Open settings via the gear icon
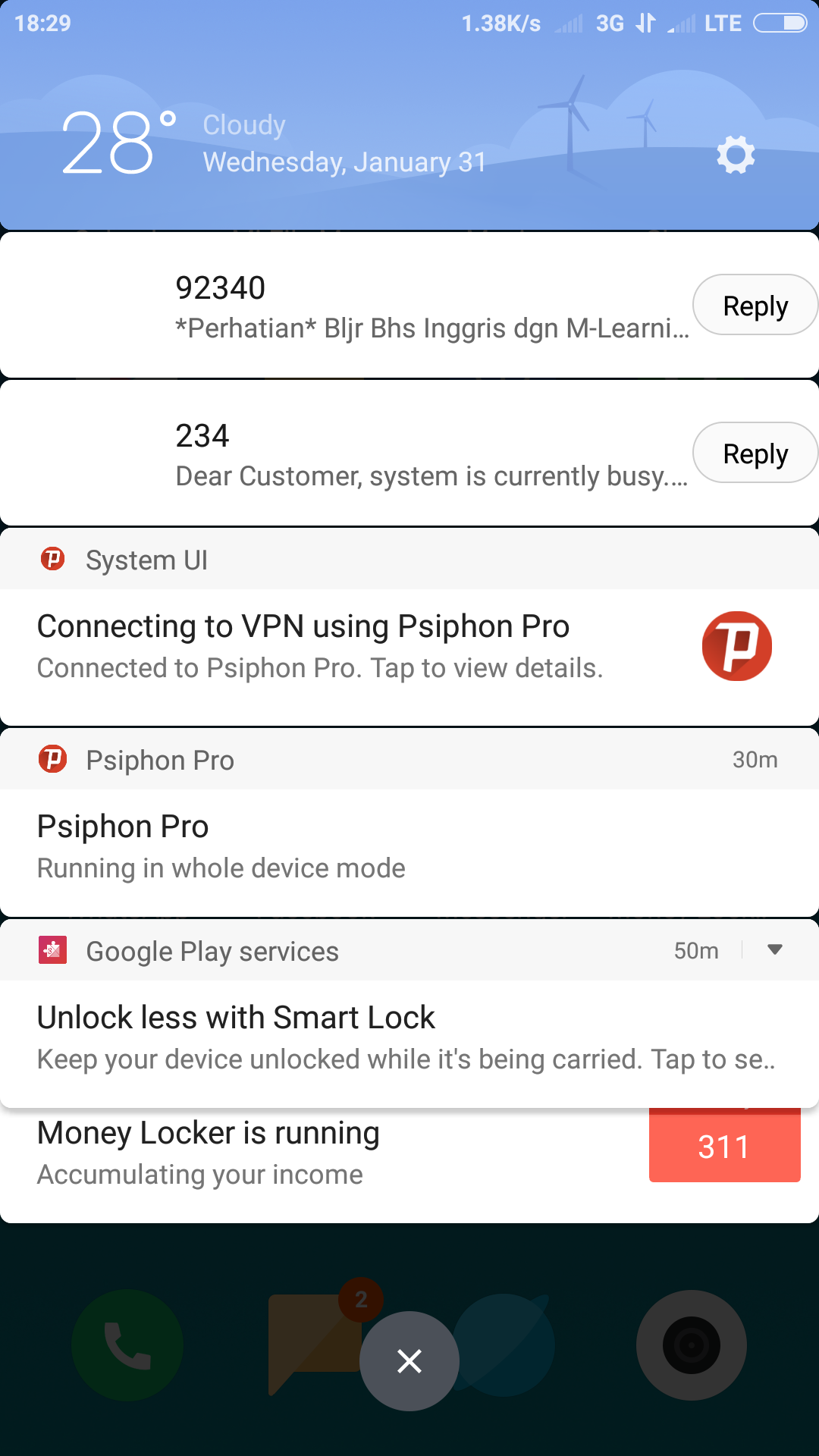The height and width of the screenshot is (1456, 819). (736, 155)
